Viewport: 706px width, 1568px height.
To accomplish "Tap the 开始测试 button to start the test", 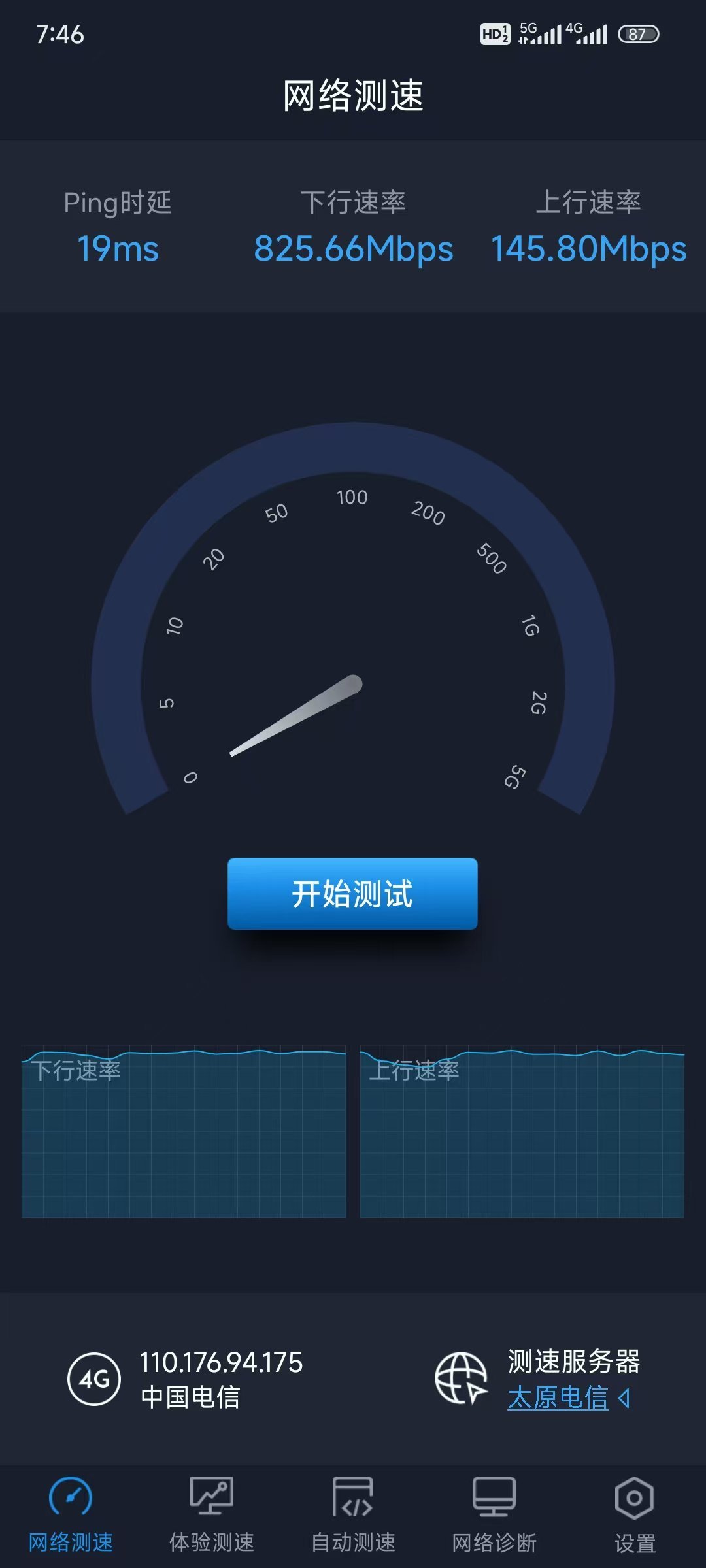I will pos(352,893).
